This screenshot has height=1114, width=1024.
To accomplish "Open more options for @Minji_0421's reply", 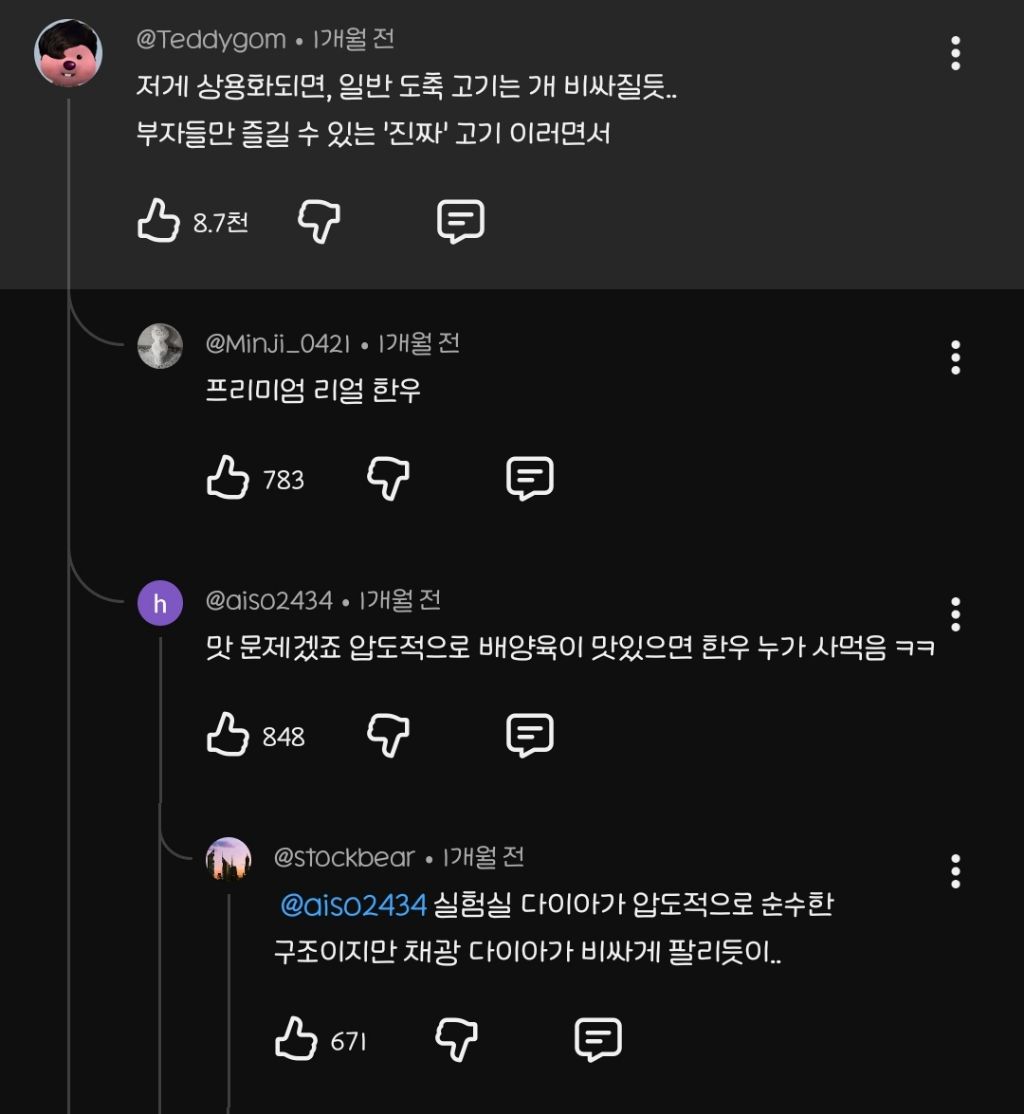I will [956, 357].
